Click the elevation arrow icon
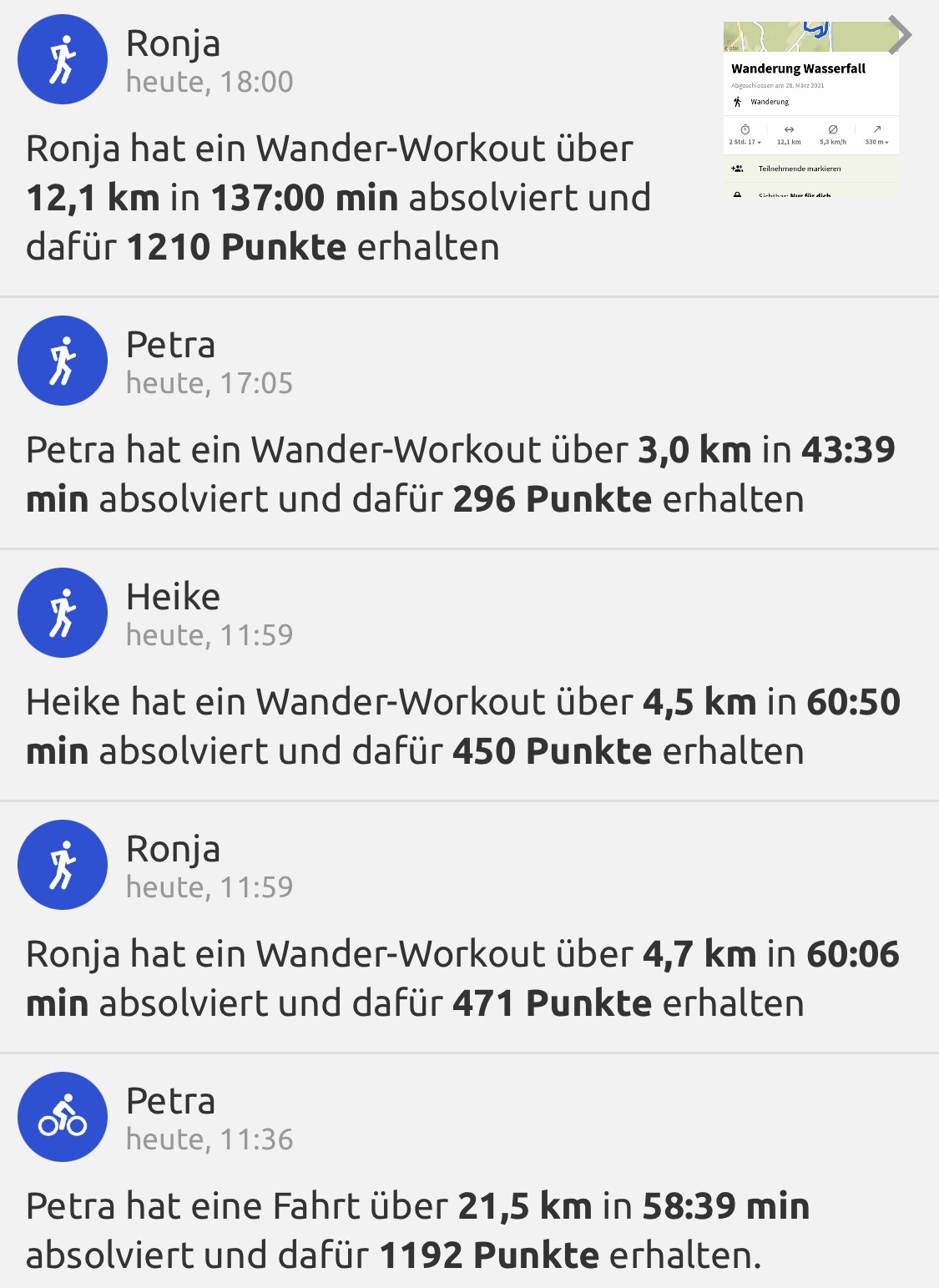 coord(878,129)
